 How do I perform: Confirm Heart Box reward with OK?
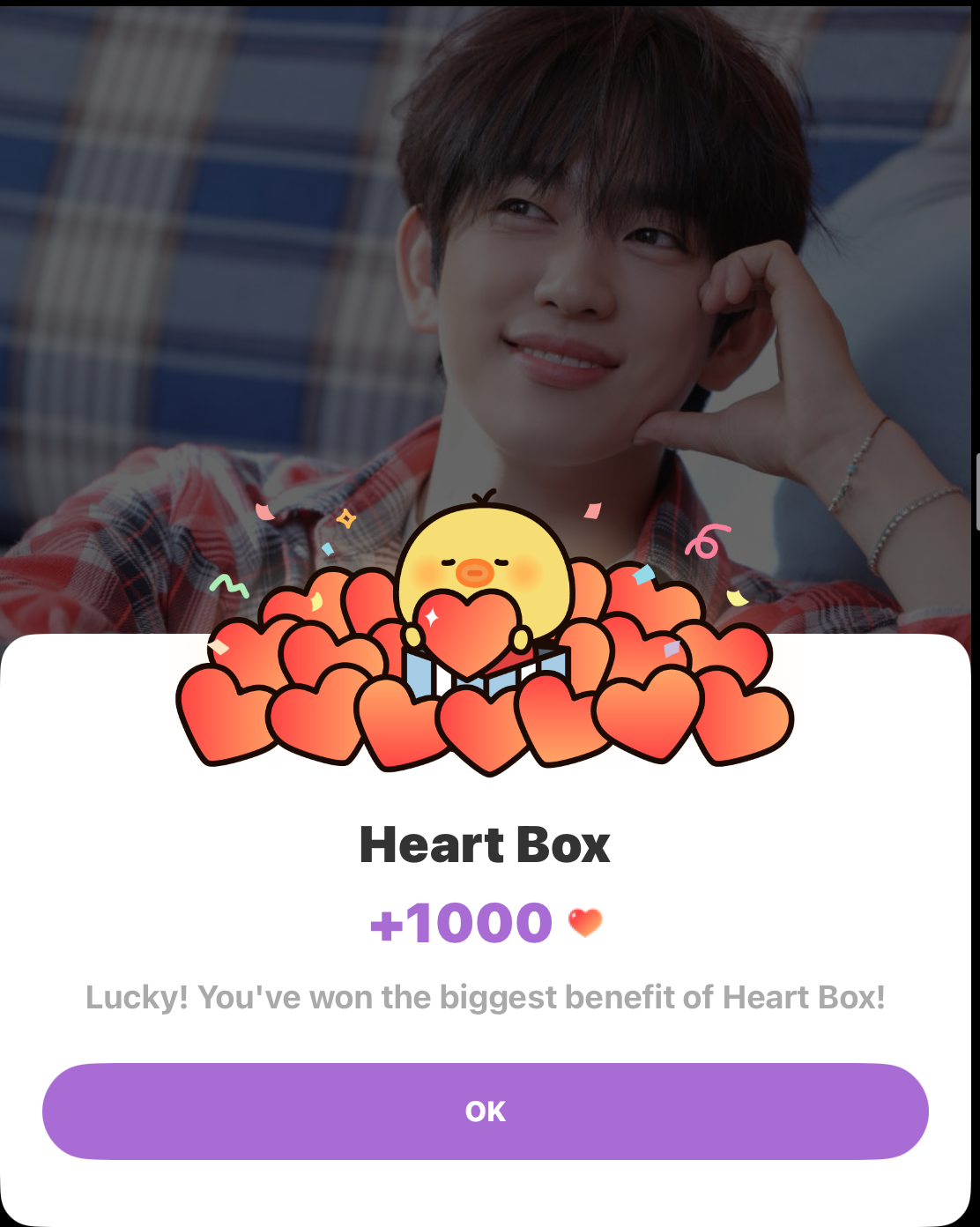coord(485,1111)
